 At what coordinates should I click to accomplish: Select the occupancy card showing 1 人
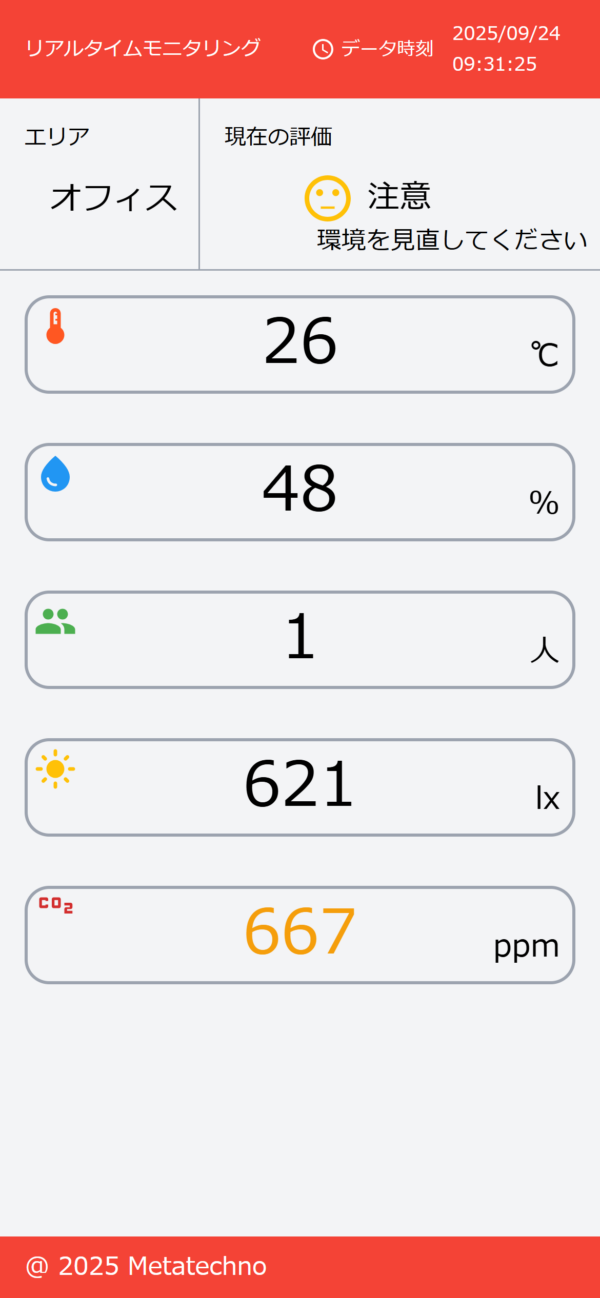click(300, 640)
